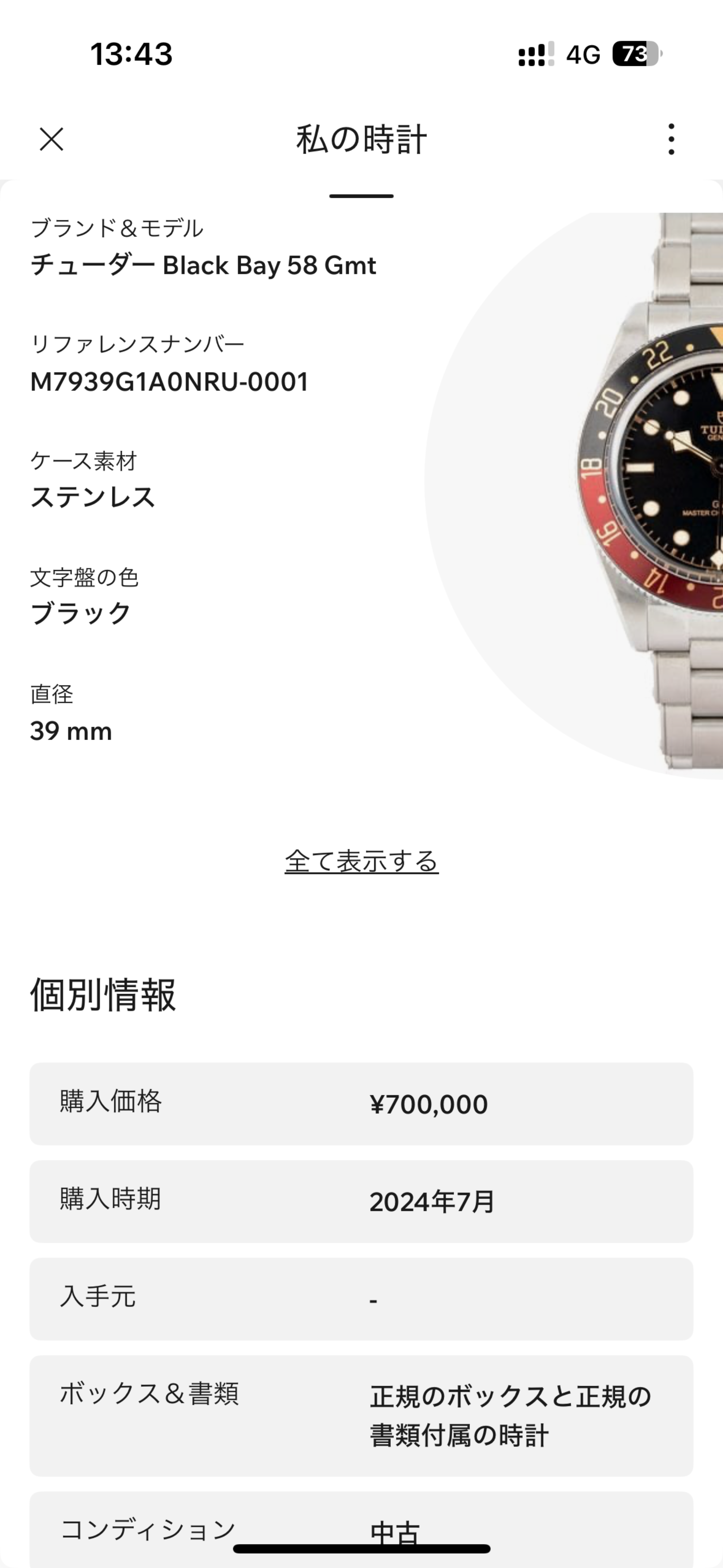
Task: Tap the 全て表示する link
Action: [361, 861]
